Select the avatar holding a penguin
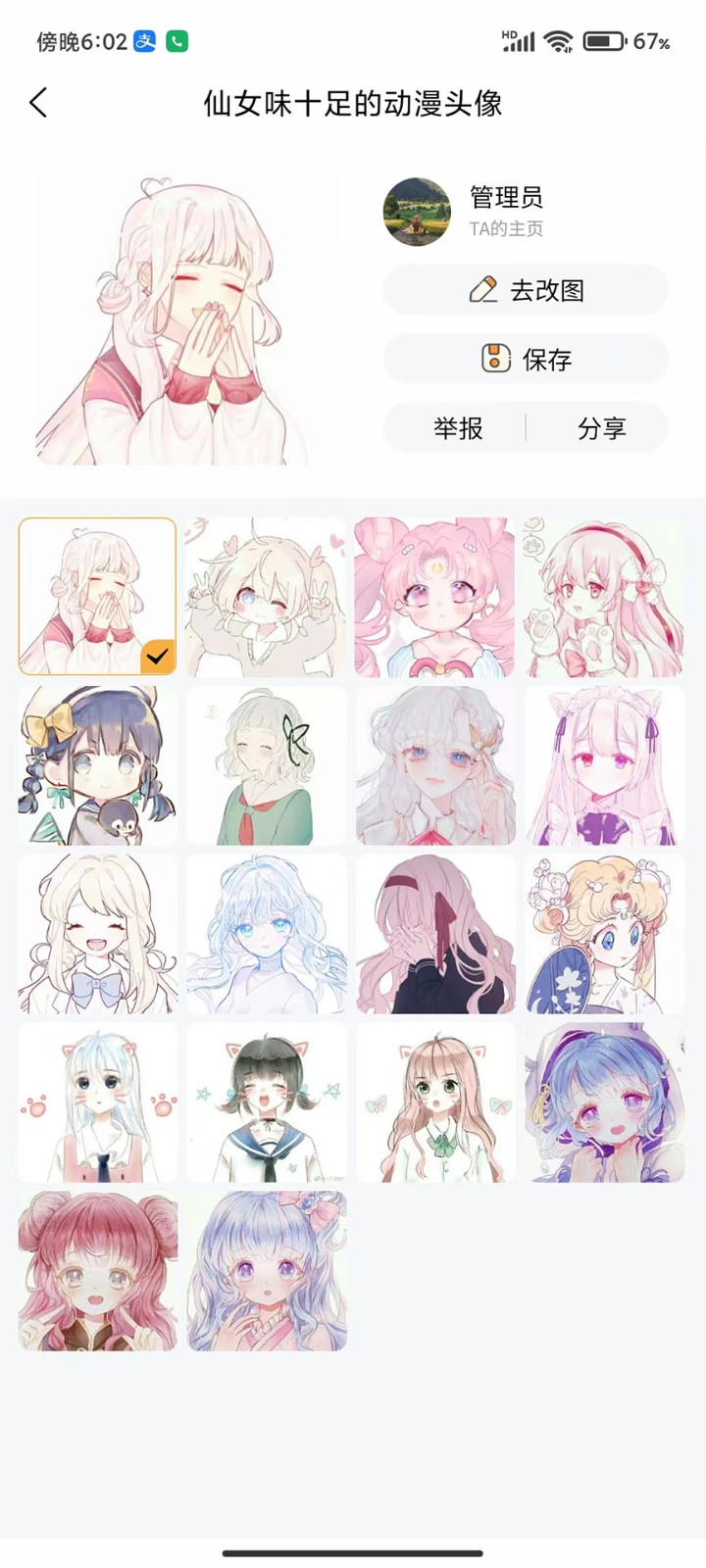 [97, 765]
